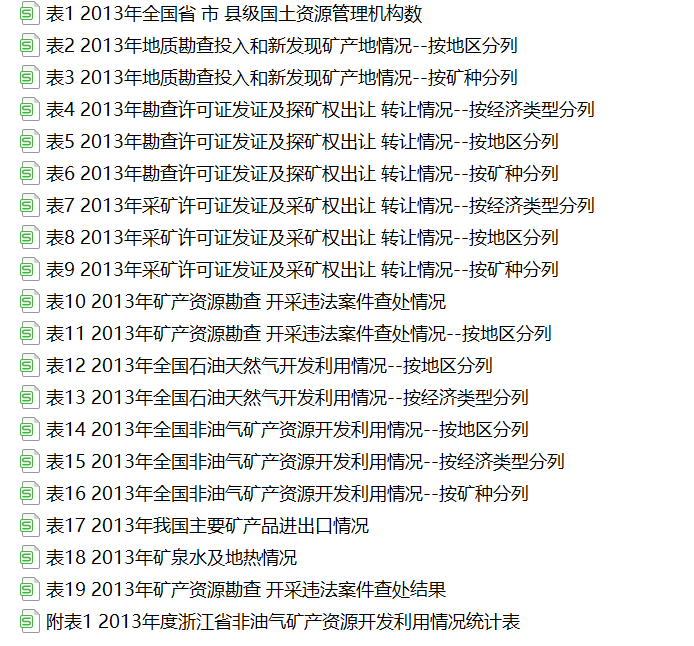Open 表12 石油天然气开发利用 按地区分列
The image size is (694, 646).
[x=269, y=366]
